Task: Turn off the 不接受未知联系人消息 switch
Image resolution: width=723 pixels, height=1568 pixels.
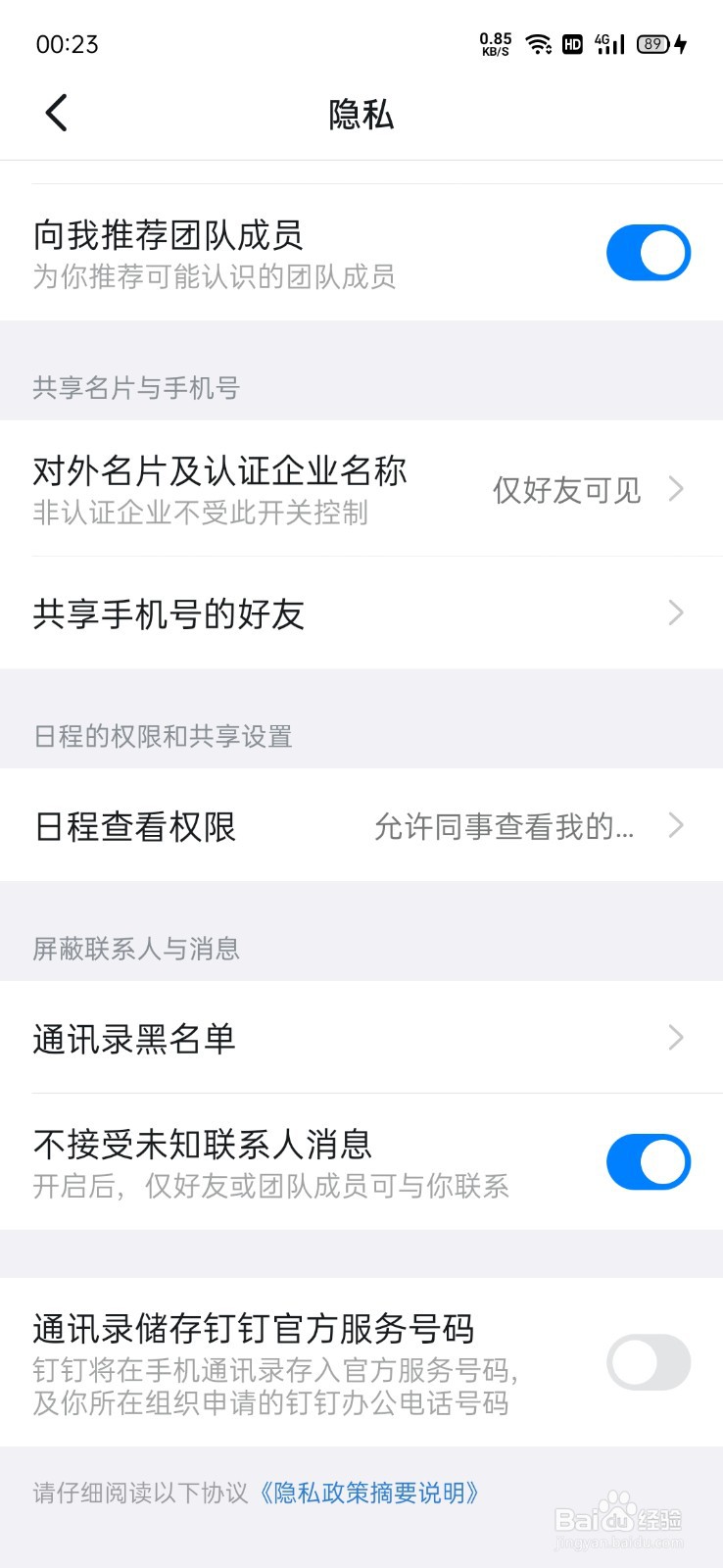Action: click(649, 1161)
